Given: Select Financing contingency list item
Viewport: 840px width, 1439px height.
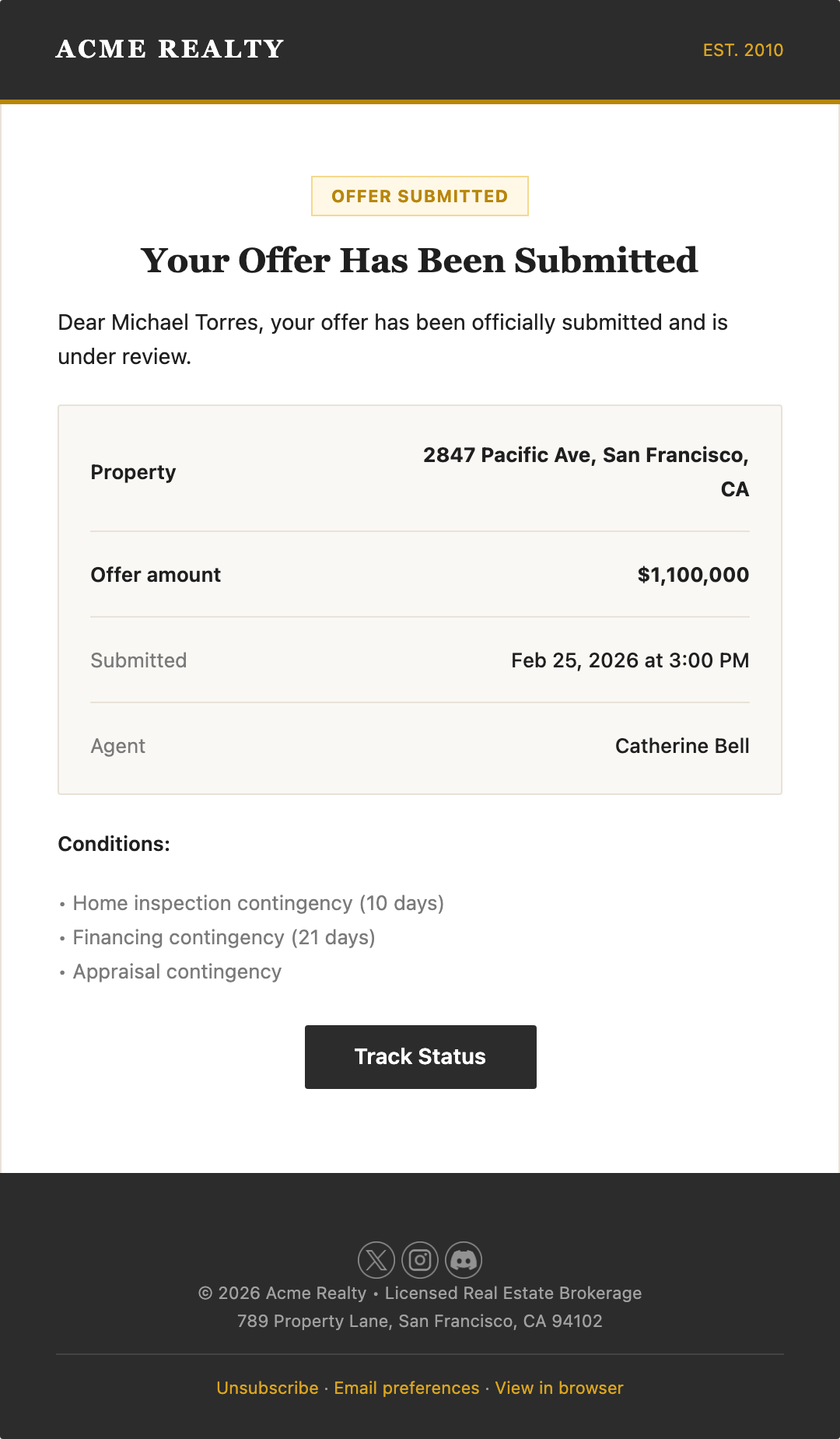Looking at the screenshot, I should click(x=223, y=937).
